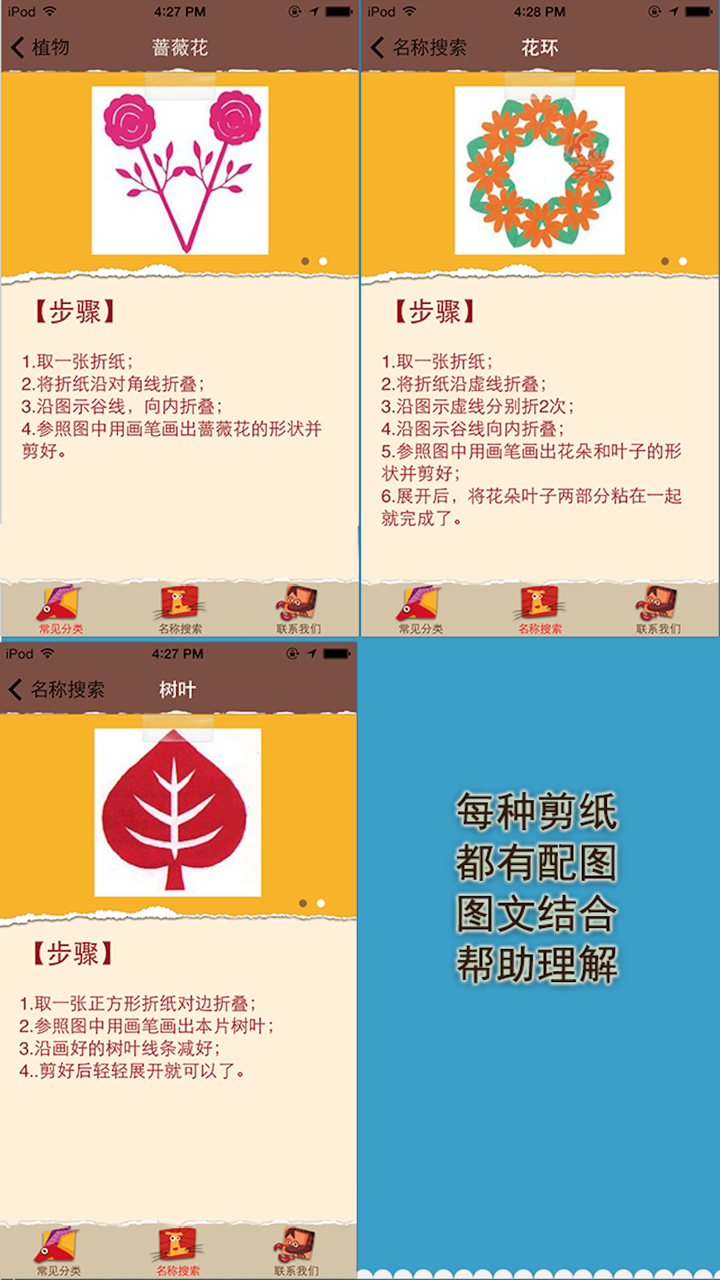Viewport: 720px width, 1280px height.
Task: Tap the 常见分类 icon on 树叶 screen
Action: coord(55,1245)
